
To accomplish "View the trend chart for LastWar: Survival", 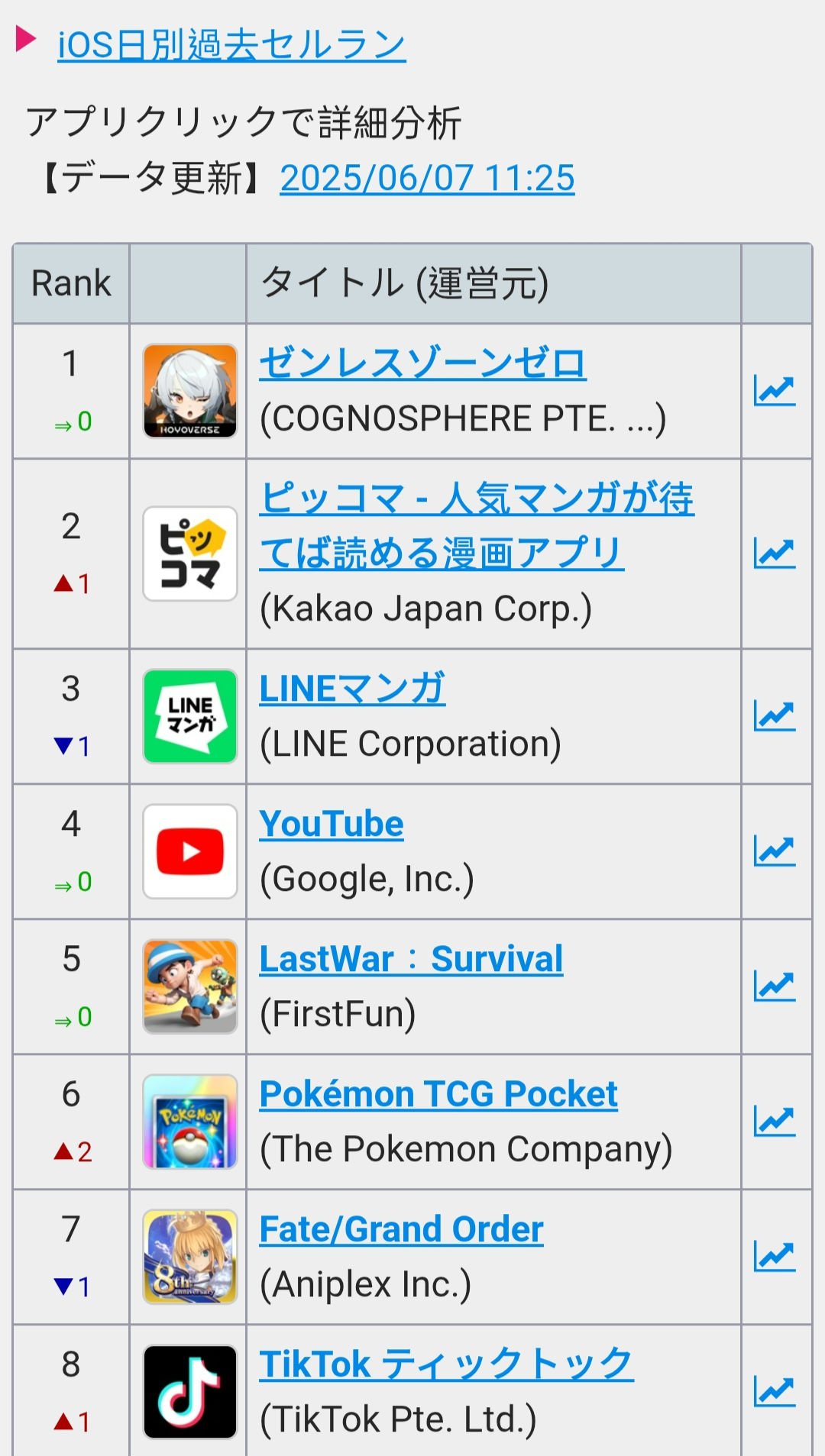I will coord(775,986).
